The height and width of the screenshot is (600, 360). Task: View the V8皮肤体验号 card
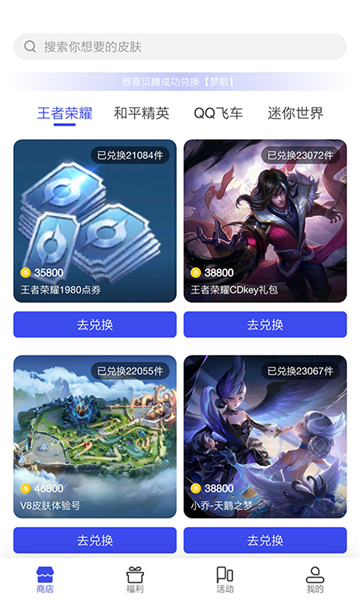(x=95, y=437)
